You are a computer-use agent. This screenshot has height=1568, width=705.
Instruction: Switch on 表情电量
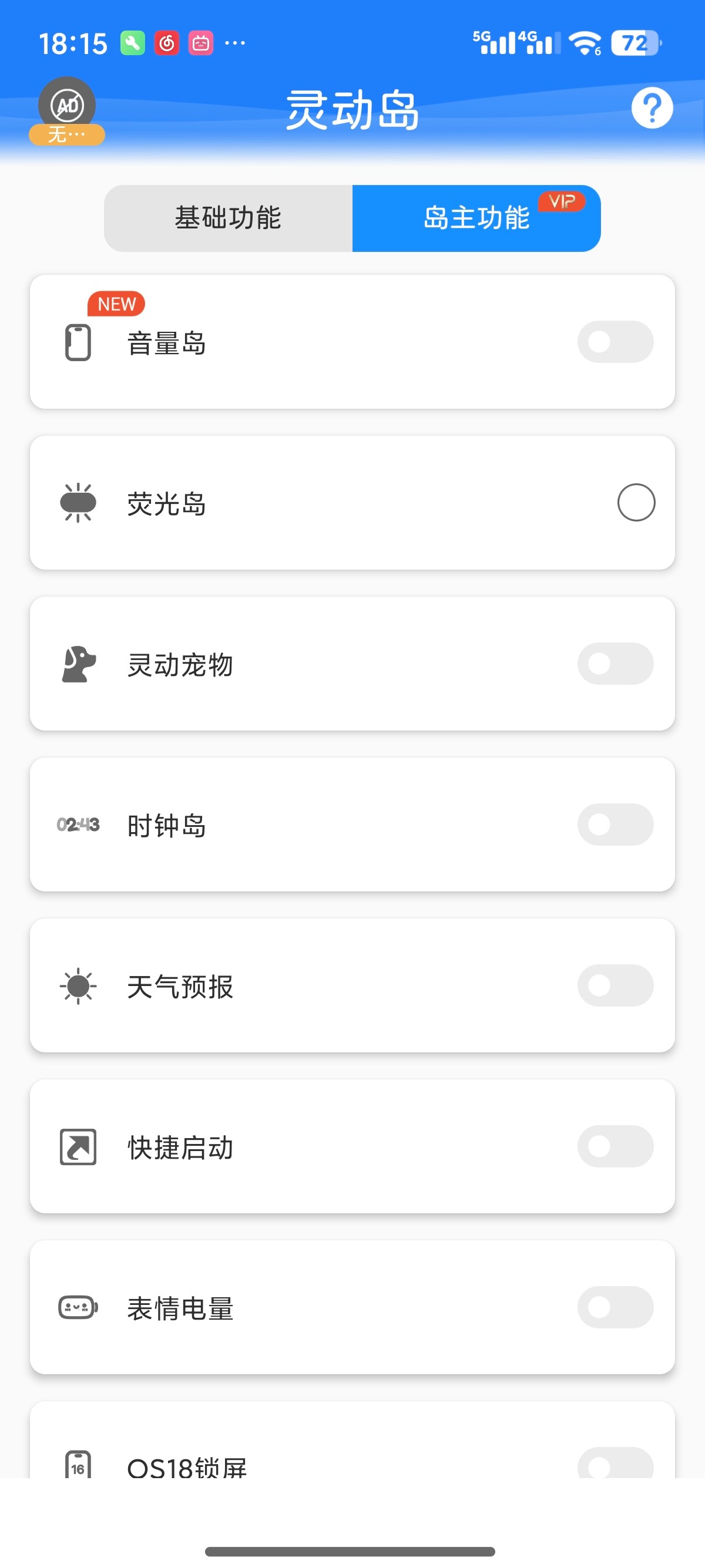tap(615, 1307)
